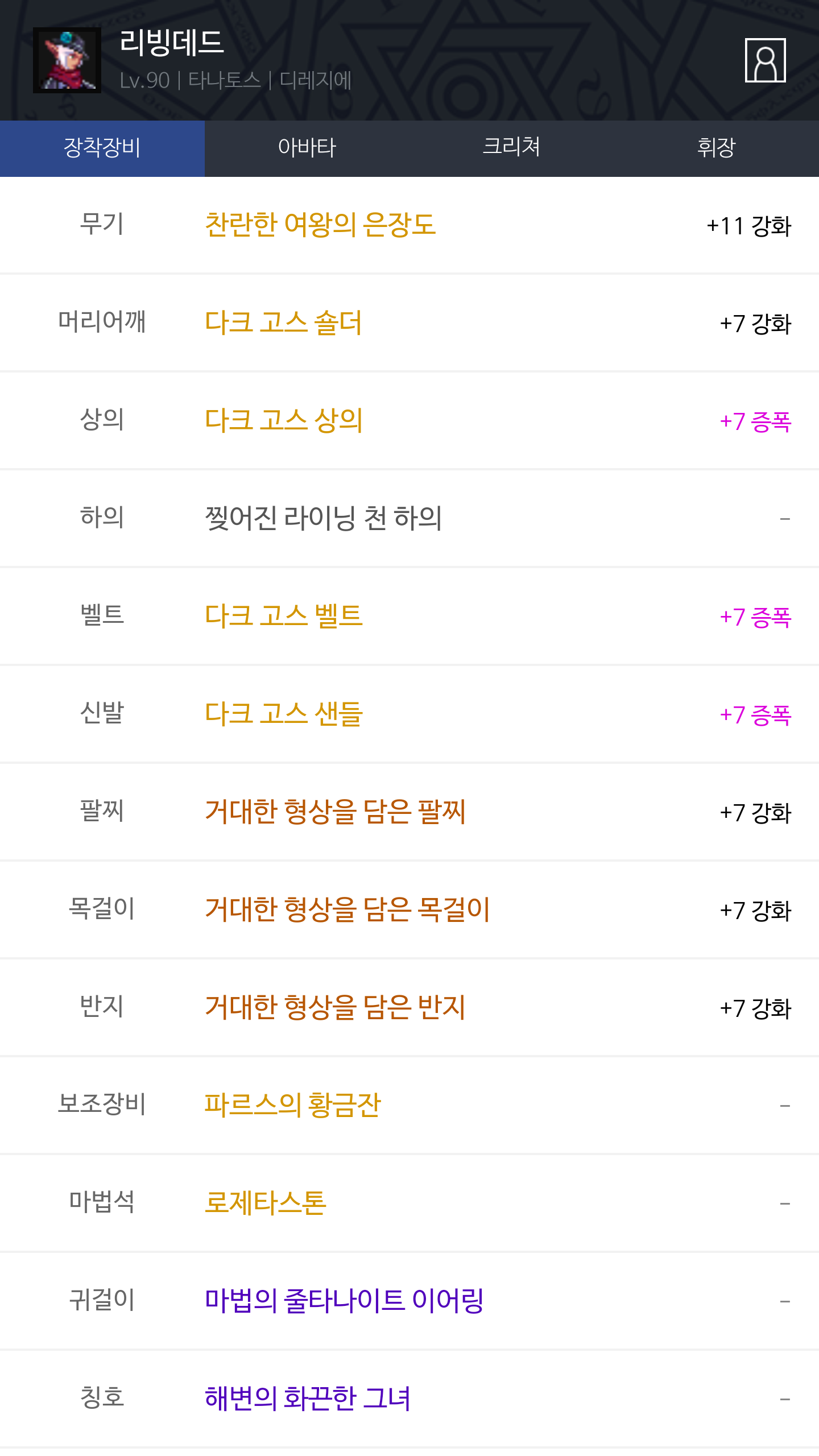The height and width of the screenshot is (1456, 819).
Task: View 다크 고스 숄더 details
Action: tap(283, 323)
